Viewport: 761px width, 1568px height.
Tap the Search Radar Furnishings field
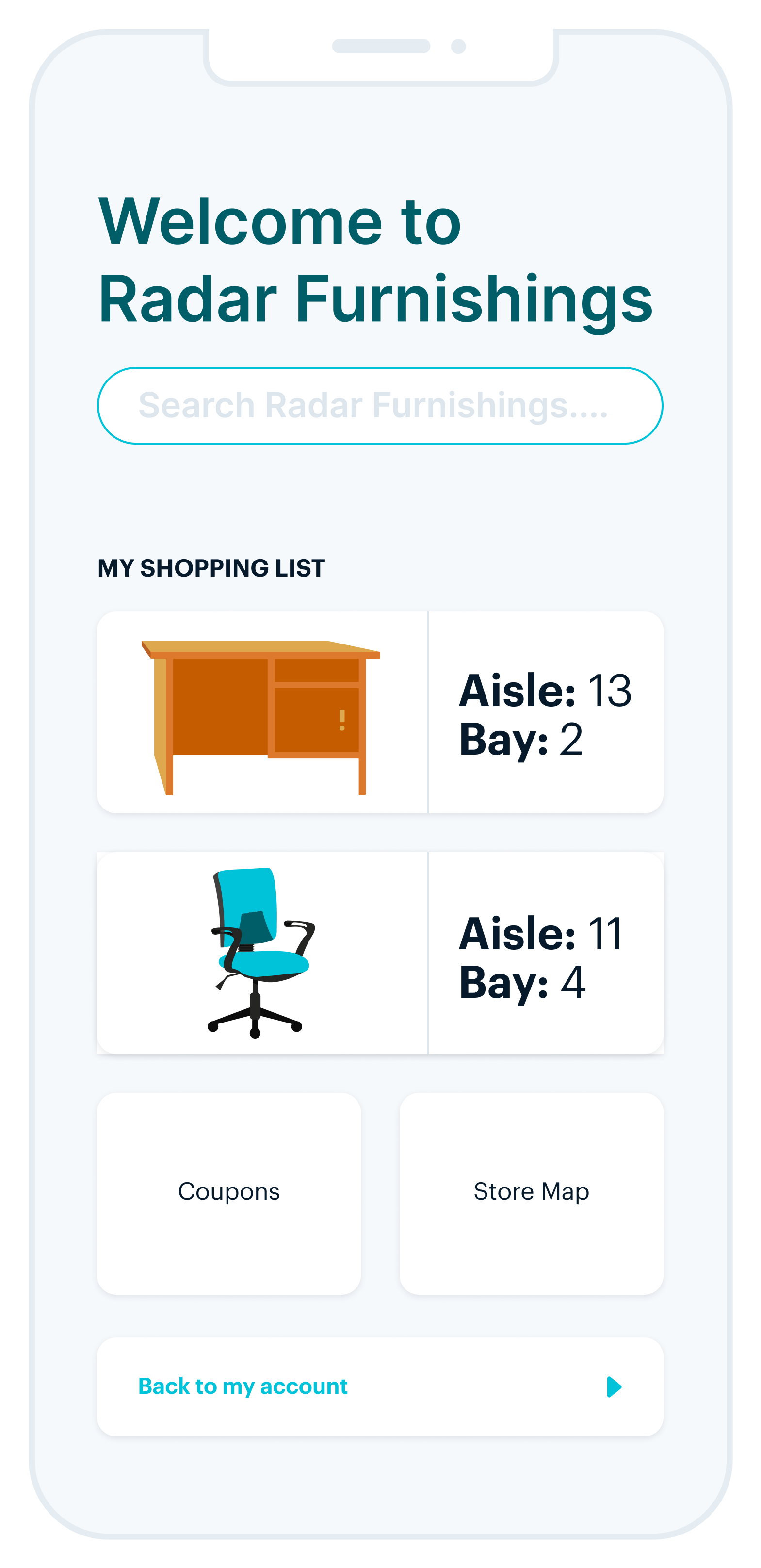tap(380, 405)
